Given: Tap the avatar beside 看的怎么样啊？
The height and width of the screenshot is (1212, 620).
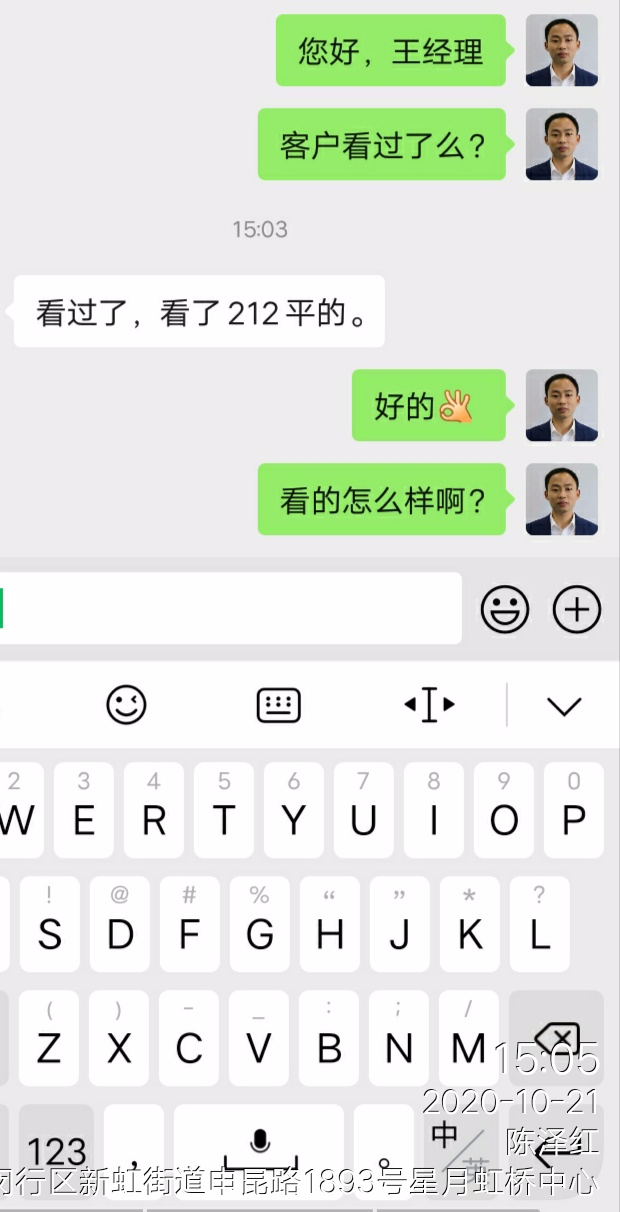Looking at the screenshot, I should coord(562,499).
